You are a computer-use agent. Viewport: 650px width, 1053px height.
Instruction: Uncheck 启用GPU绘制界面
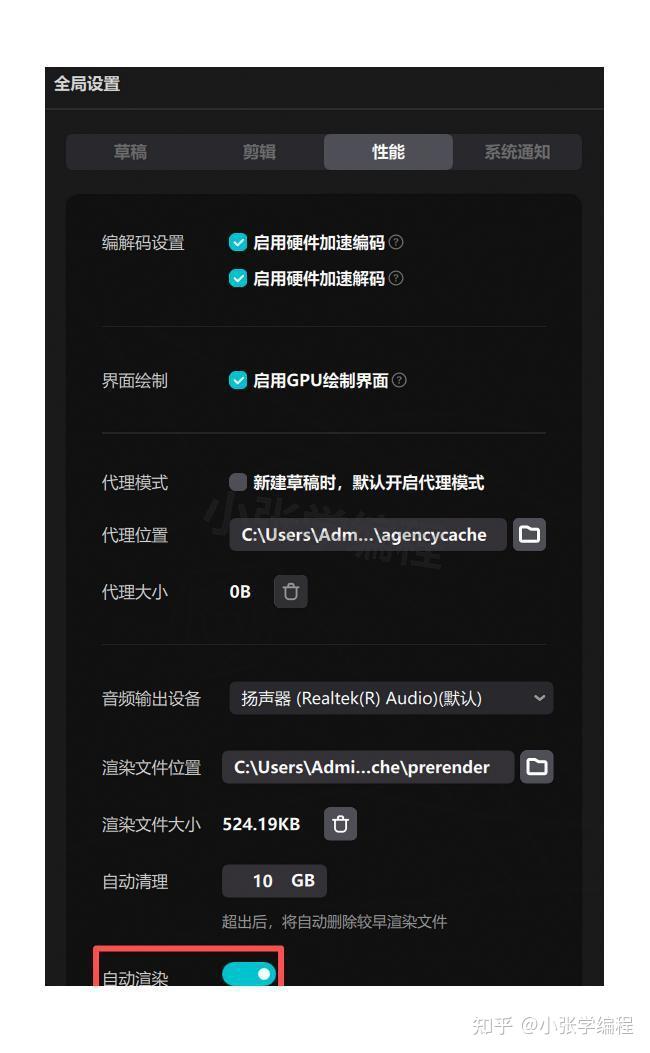click(x=238, y=381)
